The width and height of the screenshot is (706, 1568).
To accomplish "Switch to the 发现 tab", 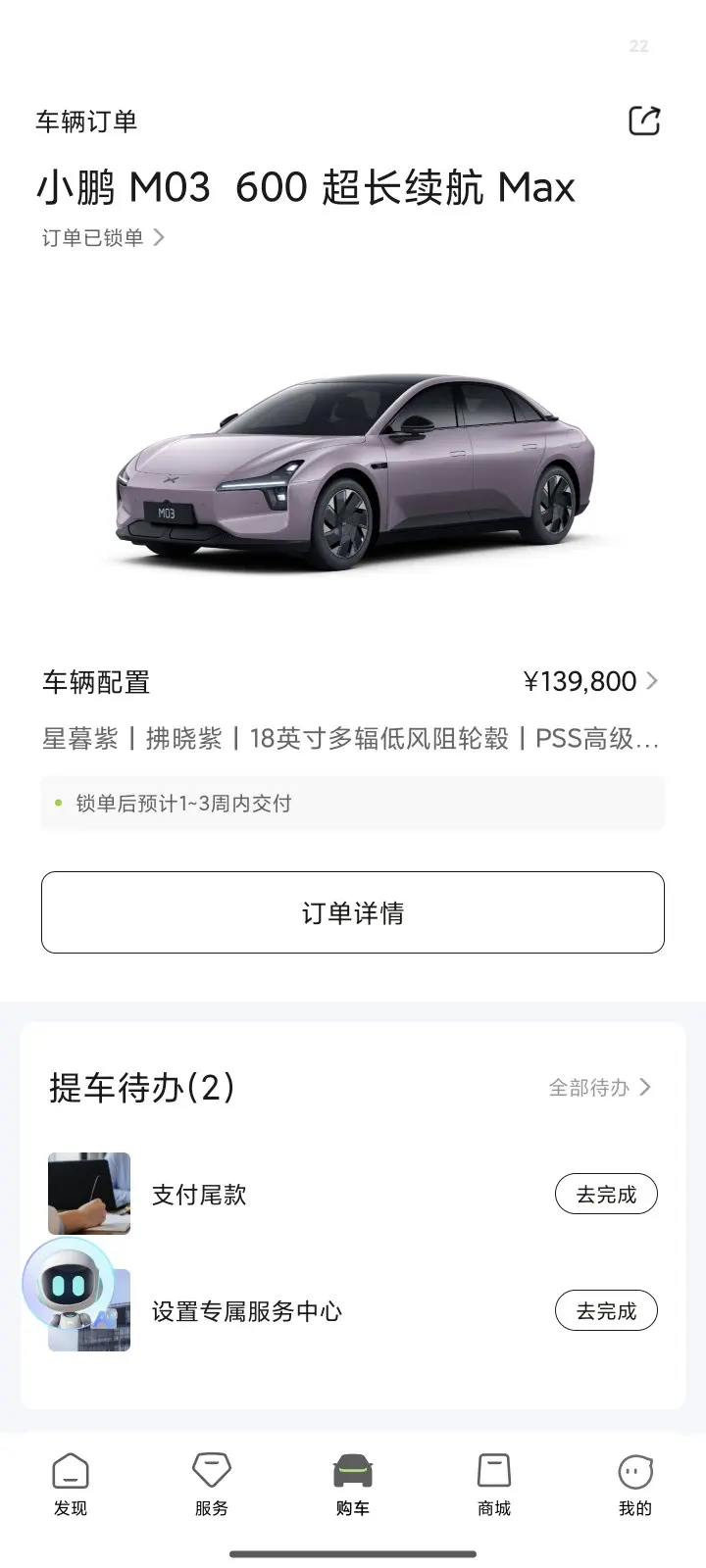I will (71, 1485).
